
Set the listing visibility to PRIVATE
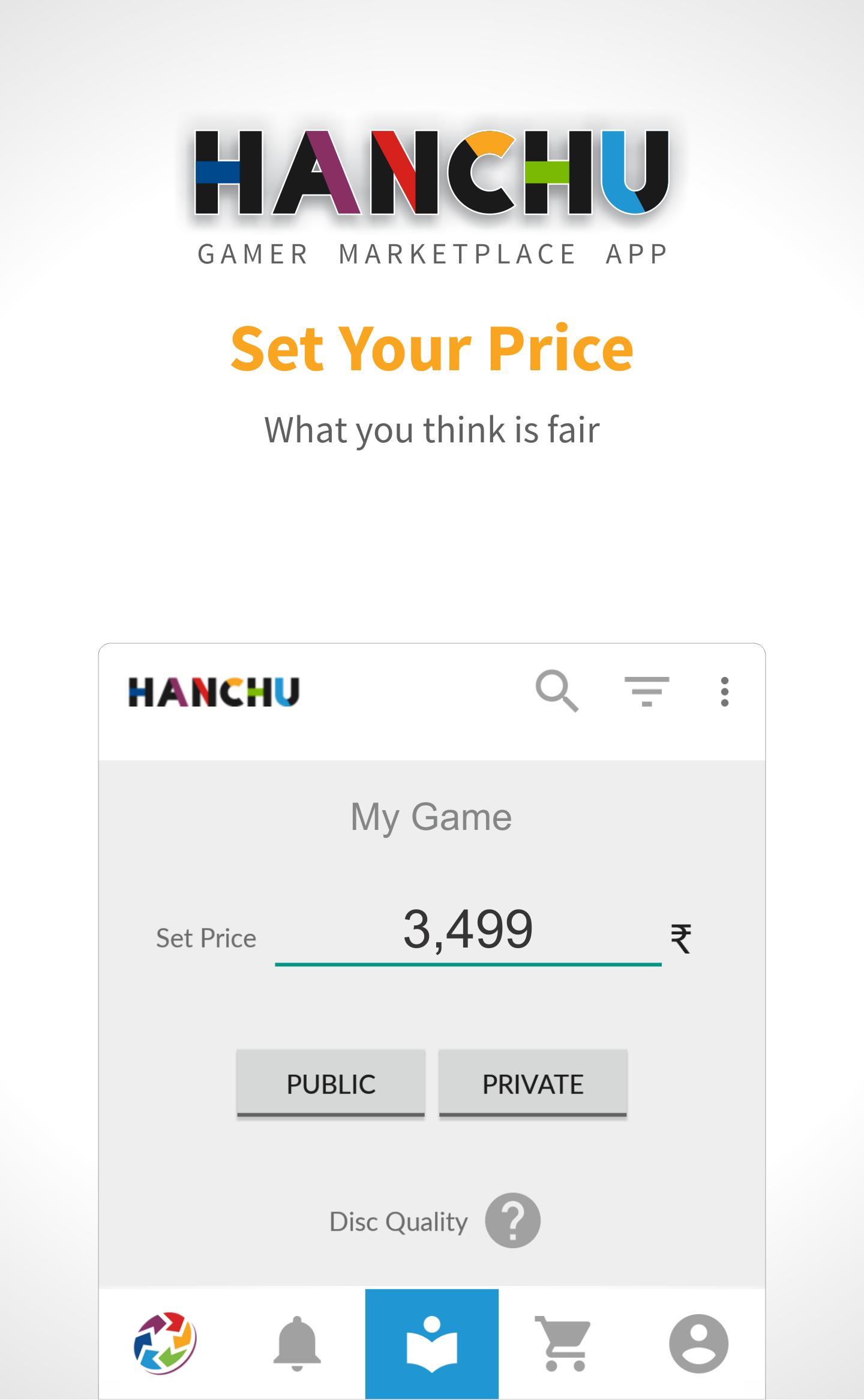[533, 1084]
